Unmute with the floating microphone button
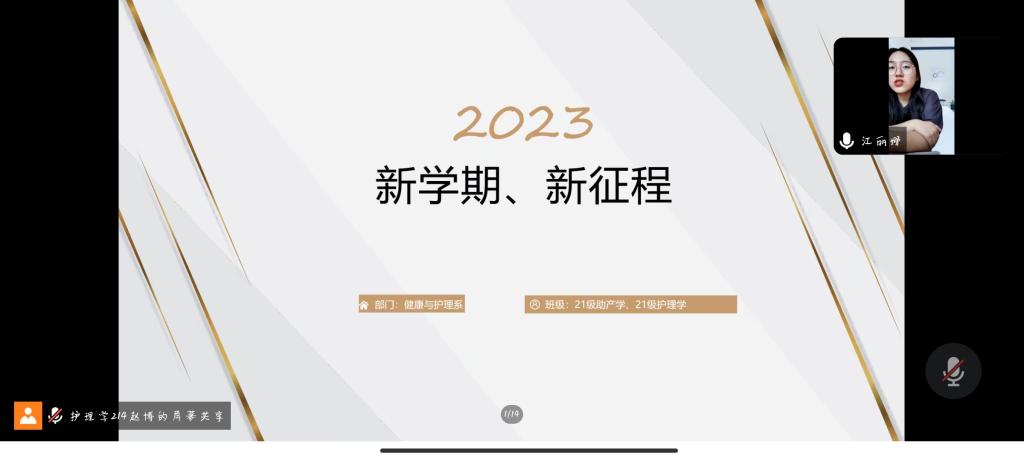 (x=953, y=371)
